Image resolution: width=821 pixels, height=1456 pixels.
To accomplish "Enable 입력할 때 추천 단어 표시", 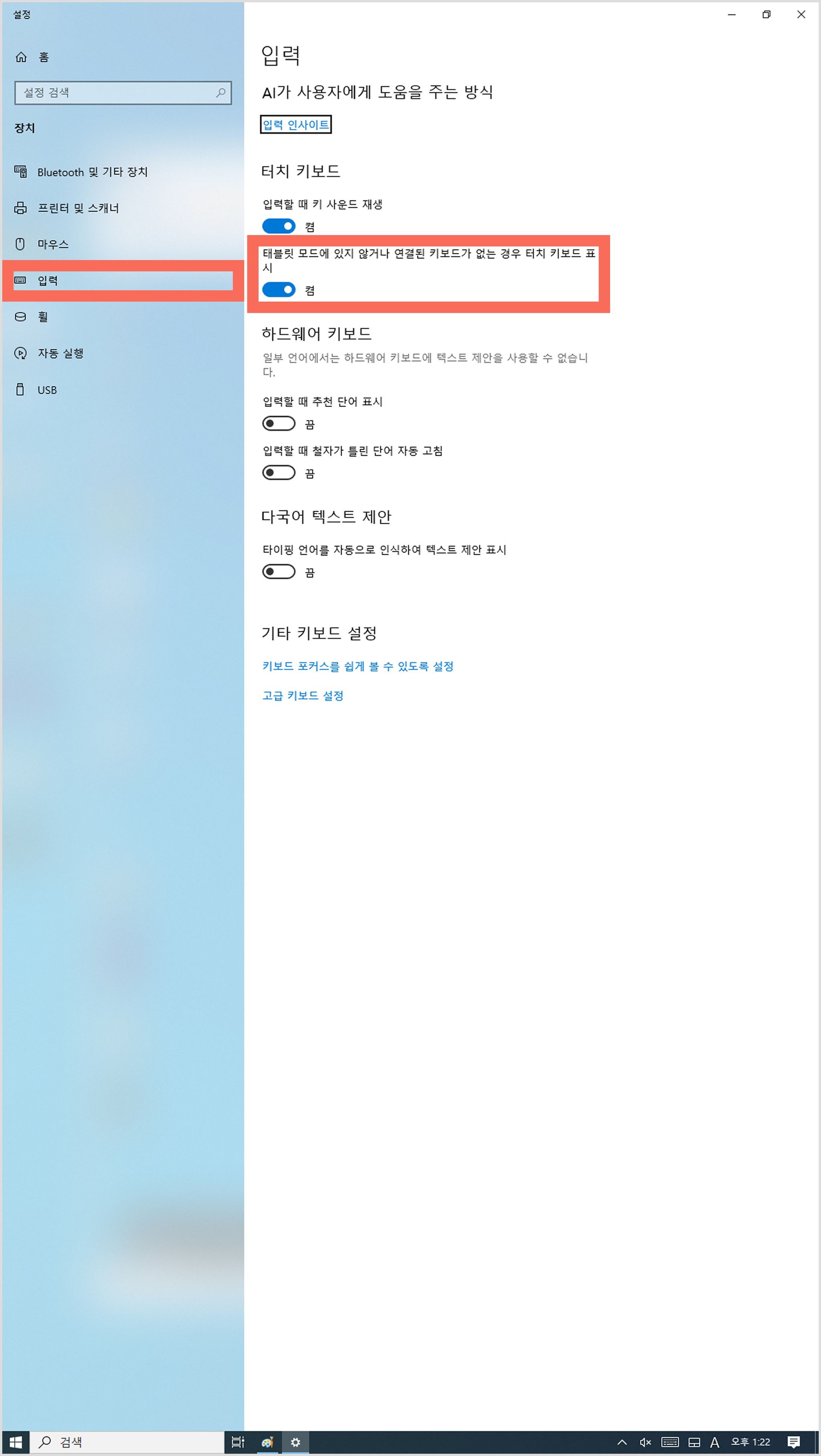I will click(x=279, y=423).
